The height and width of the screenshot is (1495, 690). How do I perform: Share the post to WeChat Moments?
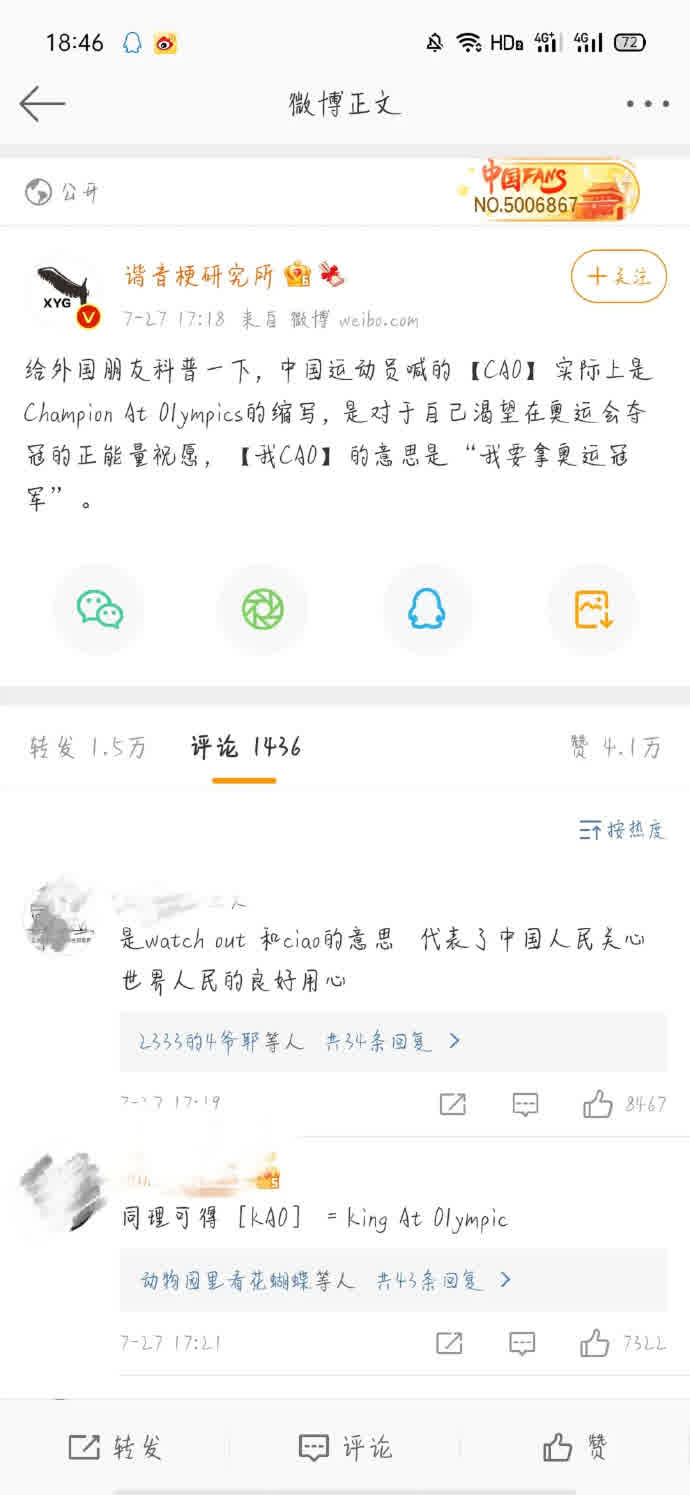click(263, 609)
